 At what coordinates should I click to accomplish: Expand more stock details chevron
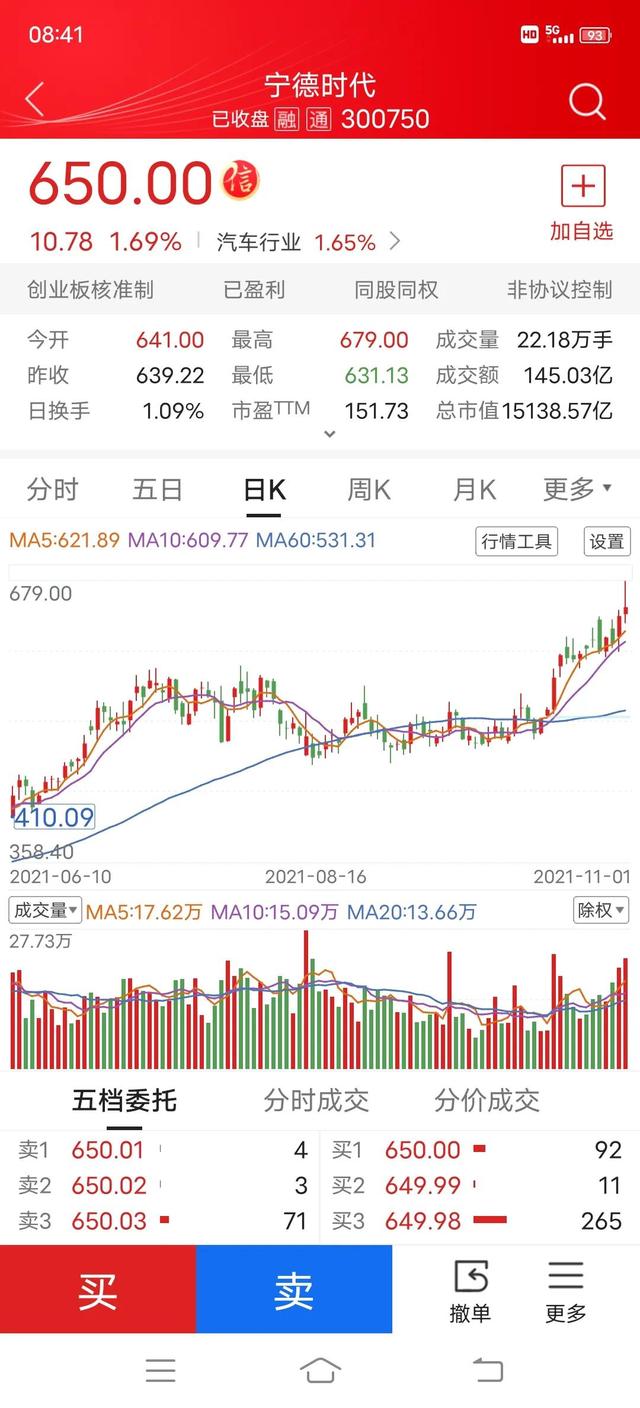(330, 434)
